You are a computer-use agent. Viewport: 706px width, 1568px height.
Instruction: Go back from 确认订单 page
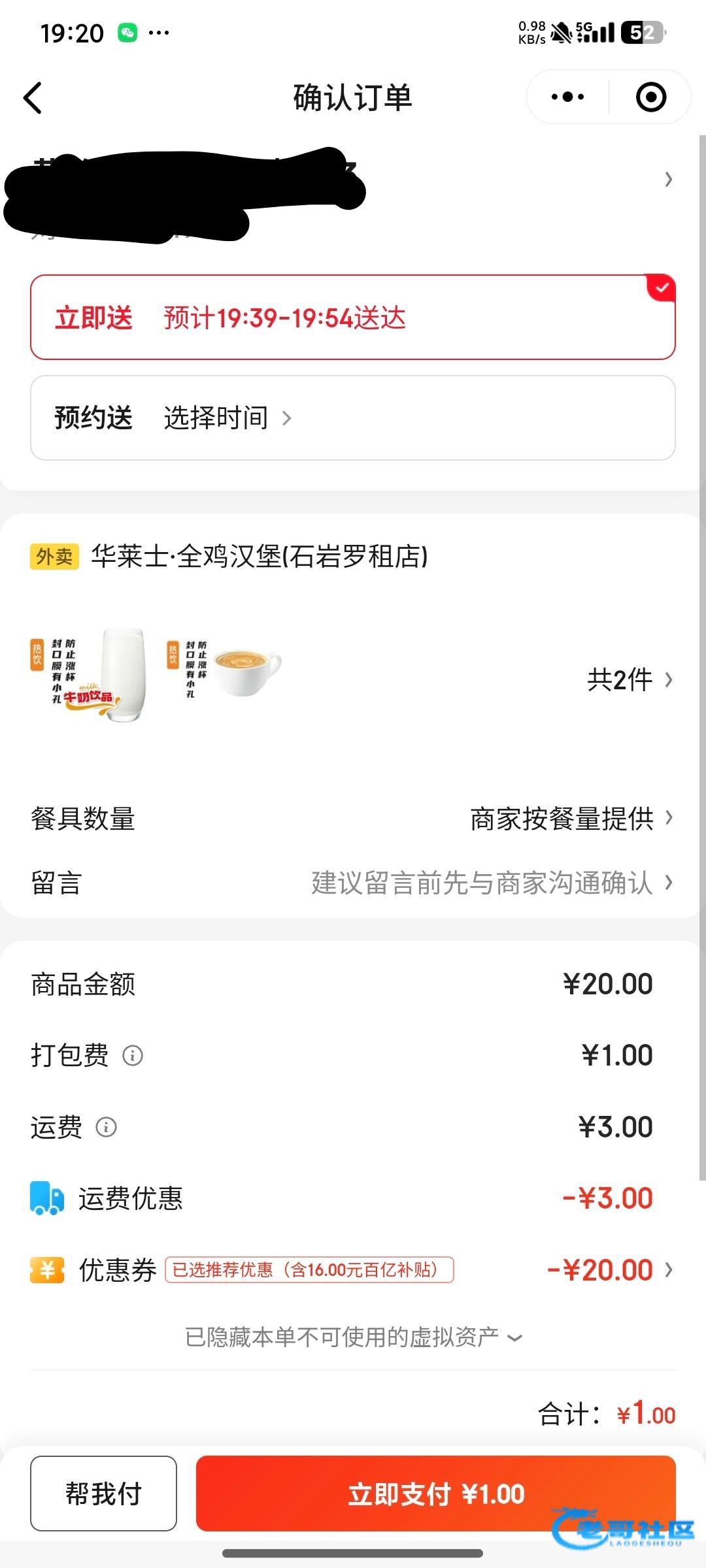click(33, 98)
